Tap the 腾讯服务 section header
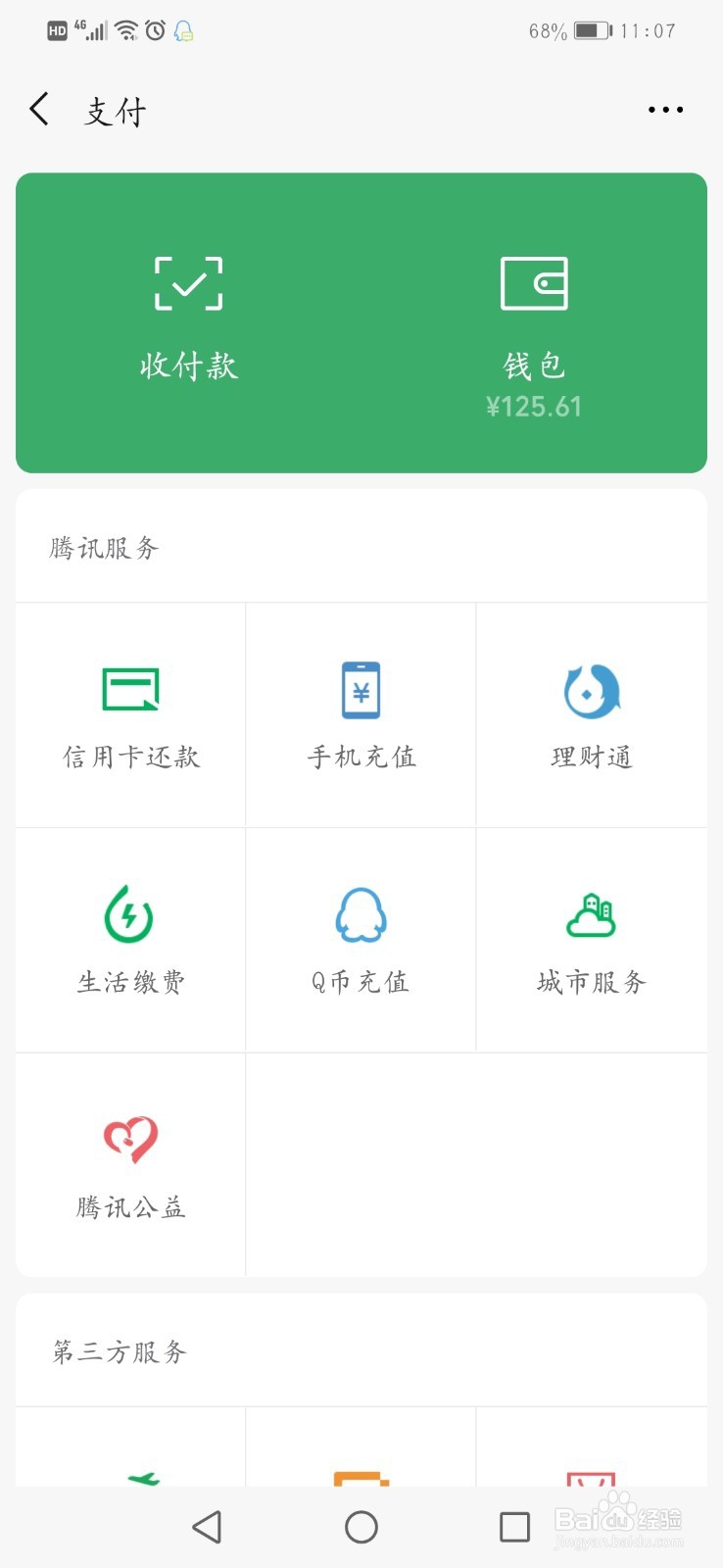Viewport: 723px width, 1568px height. 101,547
